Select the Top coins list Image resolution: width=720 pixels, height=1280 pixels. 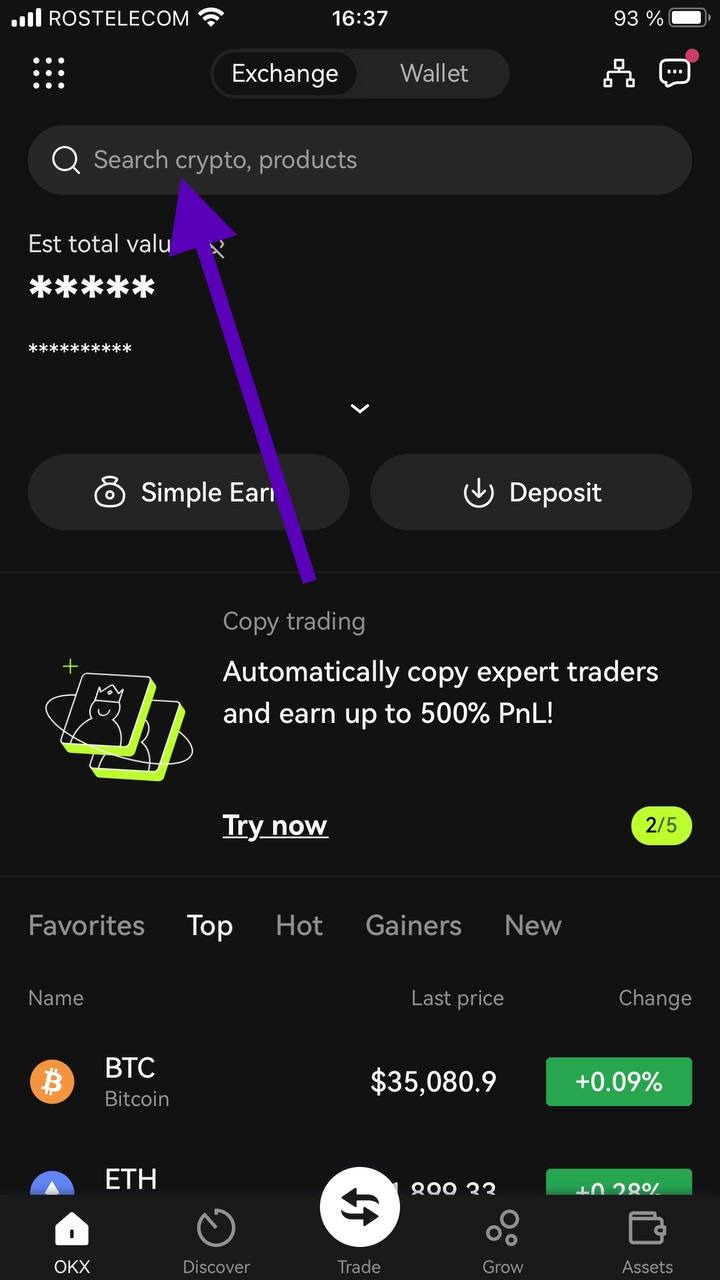point(210,926)
